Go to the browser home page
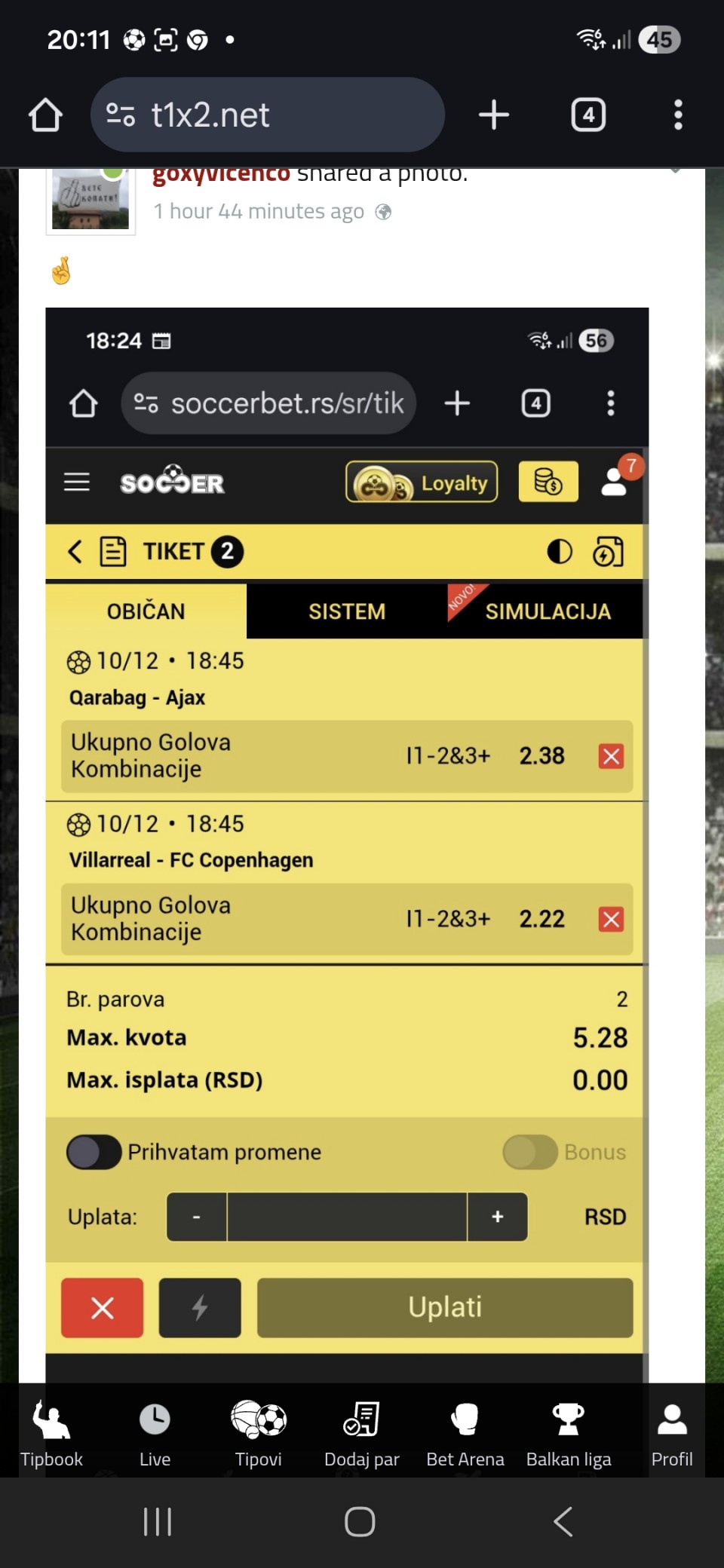724x1568 pixels. coord(45,115)
